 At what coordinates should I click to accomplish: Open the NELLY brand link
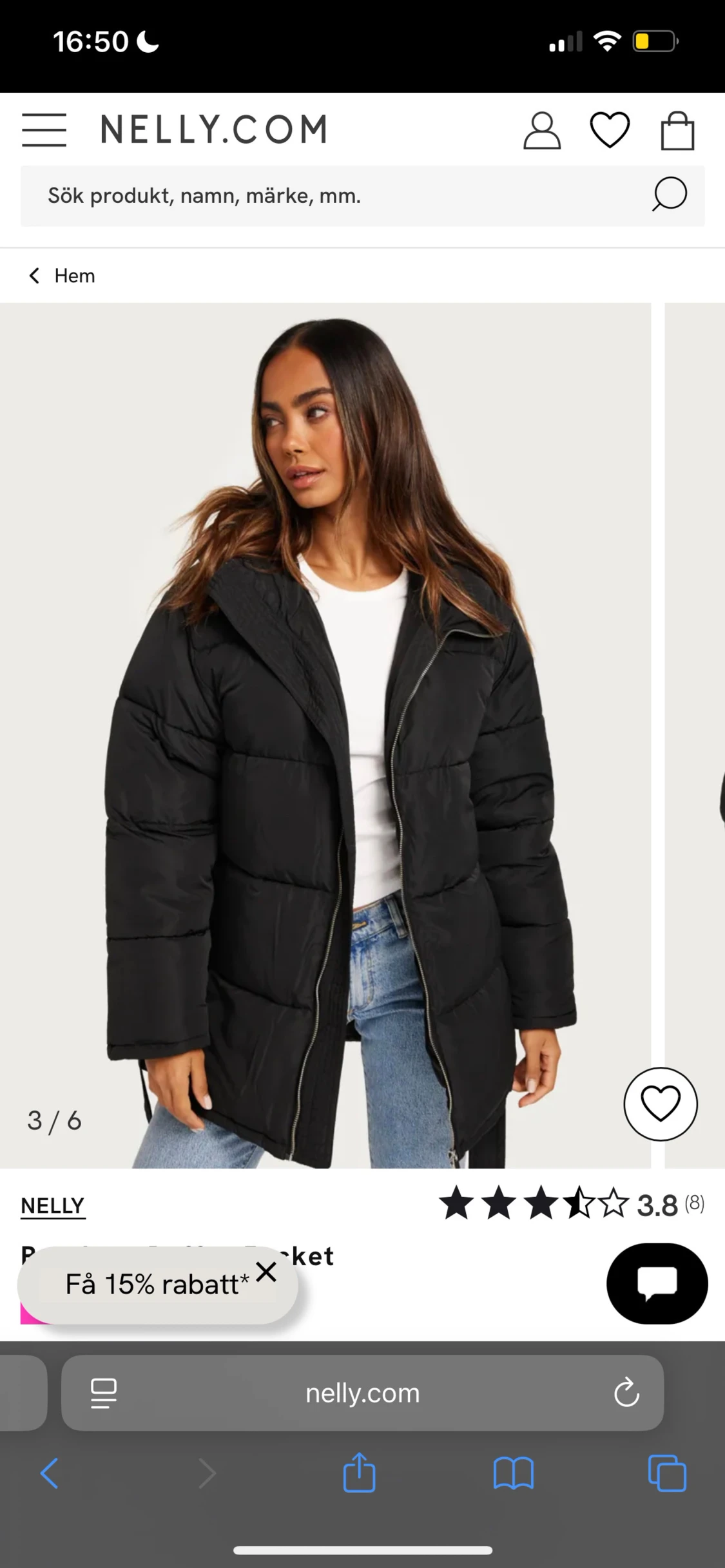coord(53,1205)
